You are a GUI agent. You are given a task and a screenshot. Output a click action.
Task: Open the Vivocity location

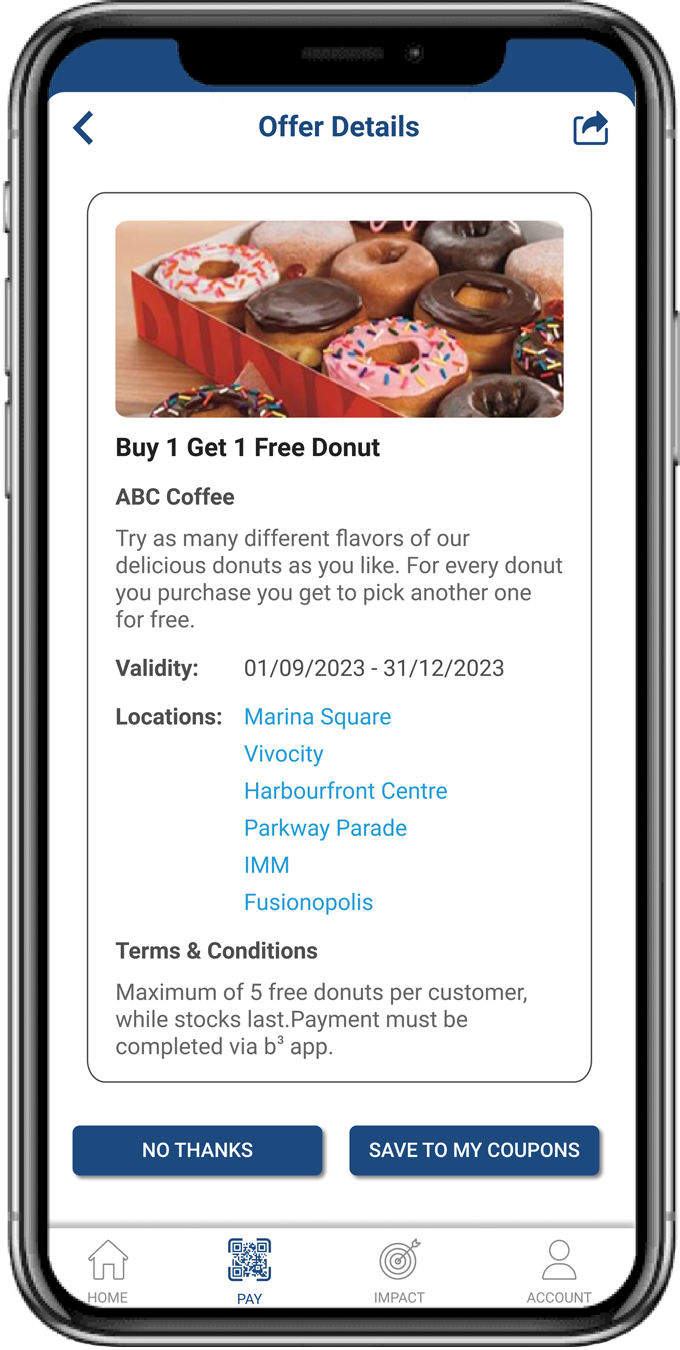284,754
